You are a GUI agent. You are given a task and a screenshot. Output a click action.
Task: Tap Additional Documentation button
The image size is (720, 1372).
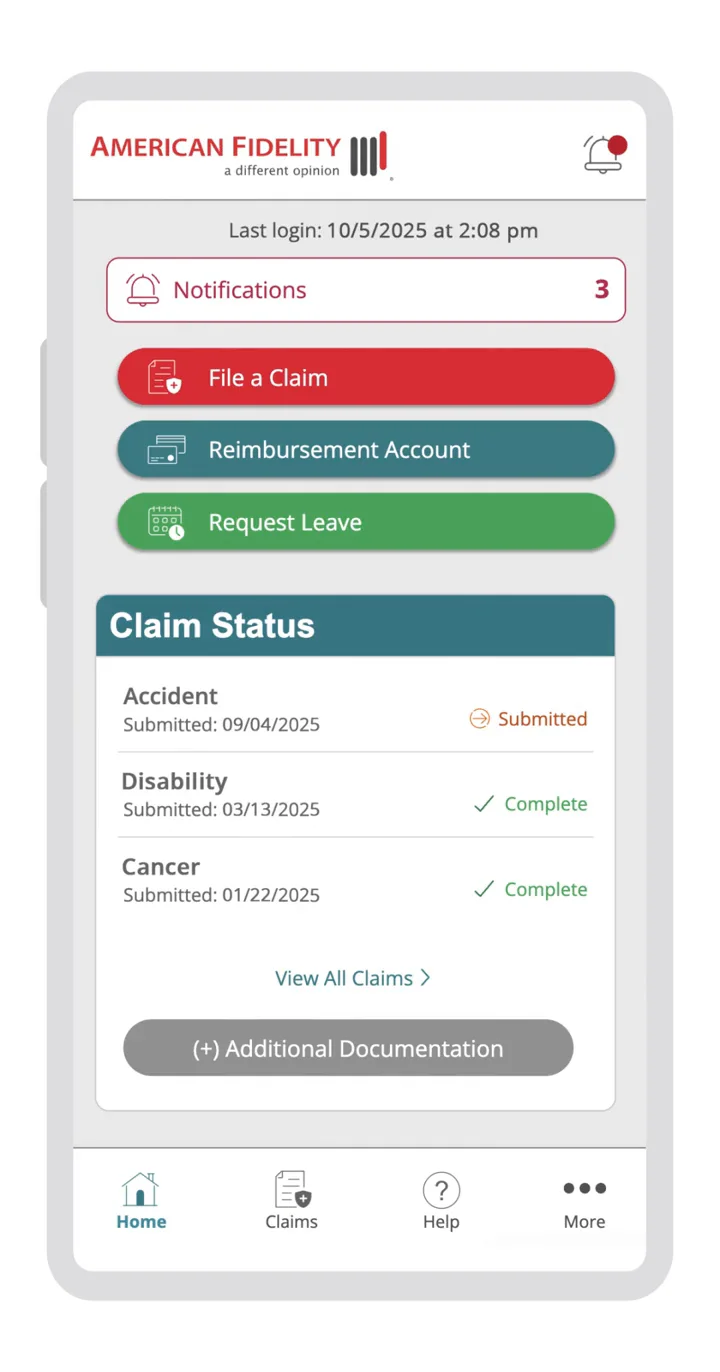[348, 1048]
